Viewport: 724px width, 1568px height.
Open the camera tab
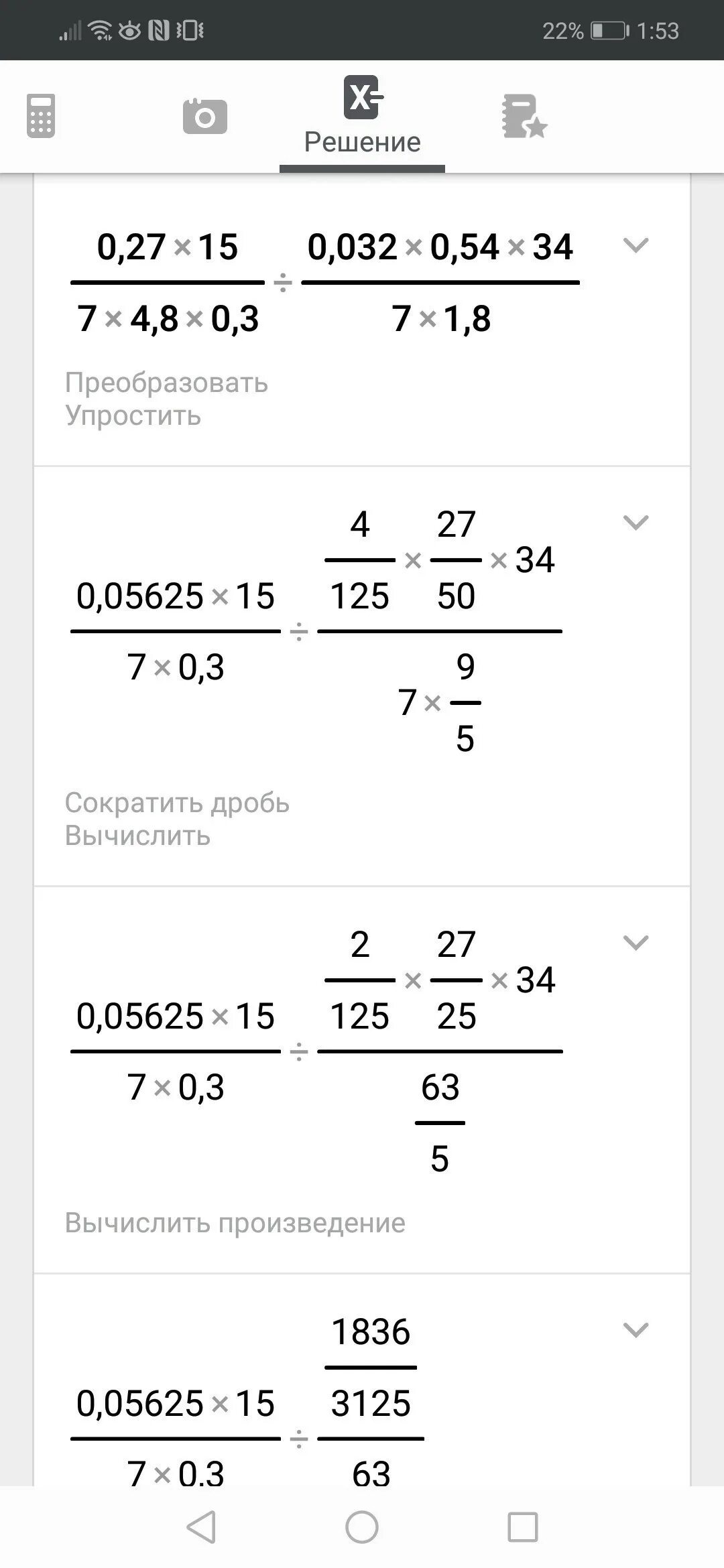(x=204, y=117)
